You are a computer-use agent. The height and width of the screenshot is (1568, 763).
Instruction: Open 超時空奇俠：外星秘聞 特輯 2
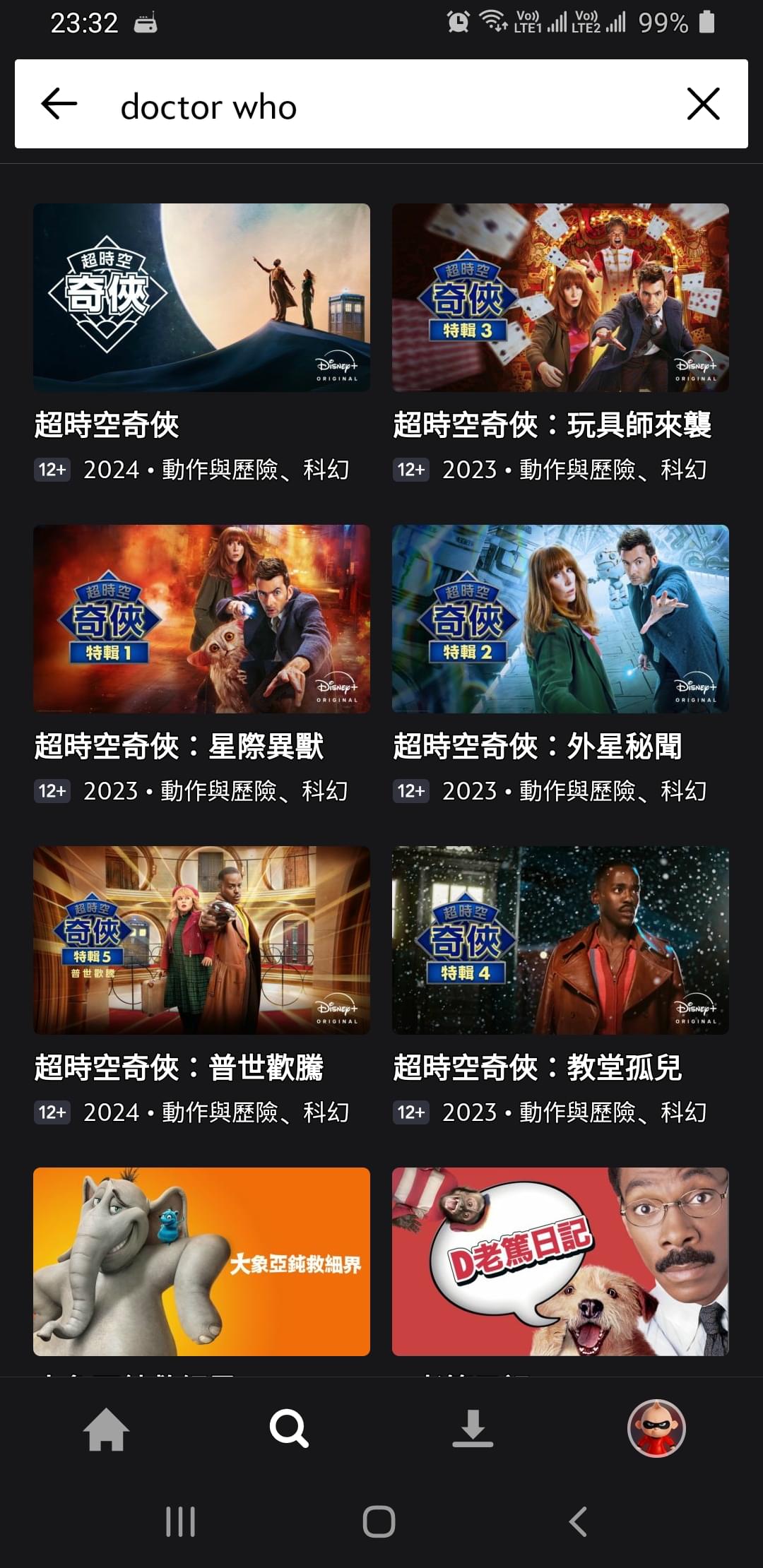(560, 618)
